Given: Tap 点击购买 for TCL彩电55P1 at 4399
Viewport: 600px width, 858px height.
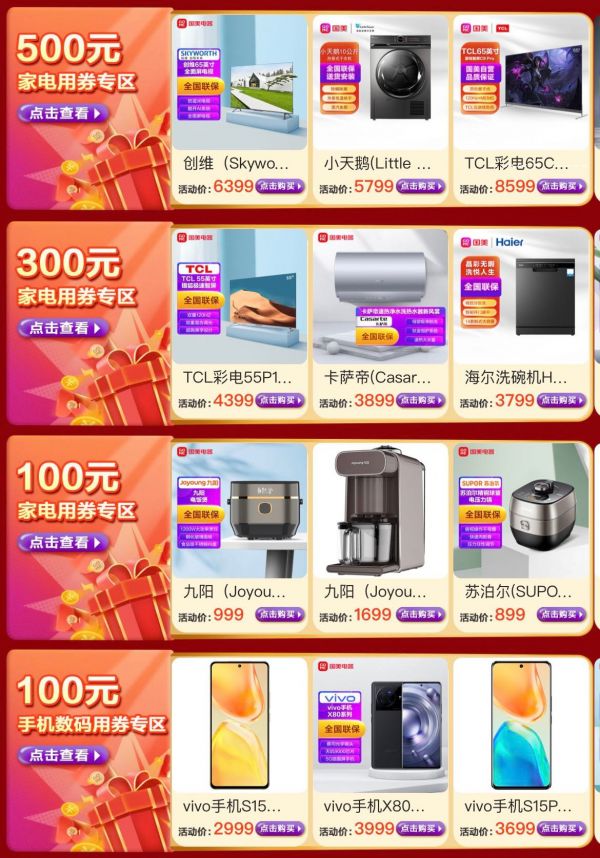Looking at the screenshot, I should click(x=280, y=400).
